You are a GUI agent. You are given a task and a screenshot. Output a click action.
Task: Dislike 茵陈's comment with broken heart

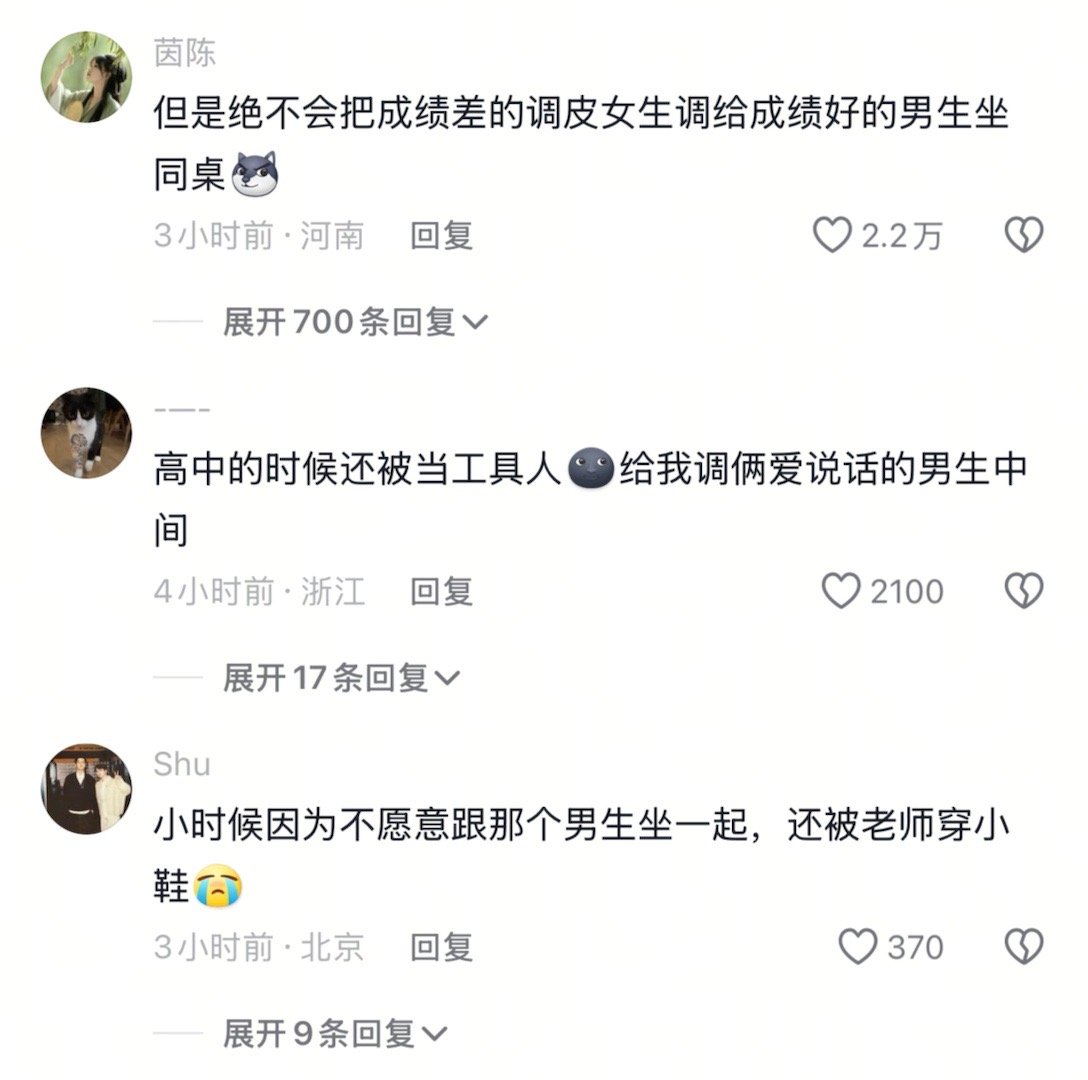(1023, 236)
